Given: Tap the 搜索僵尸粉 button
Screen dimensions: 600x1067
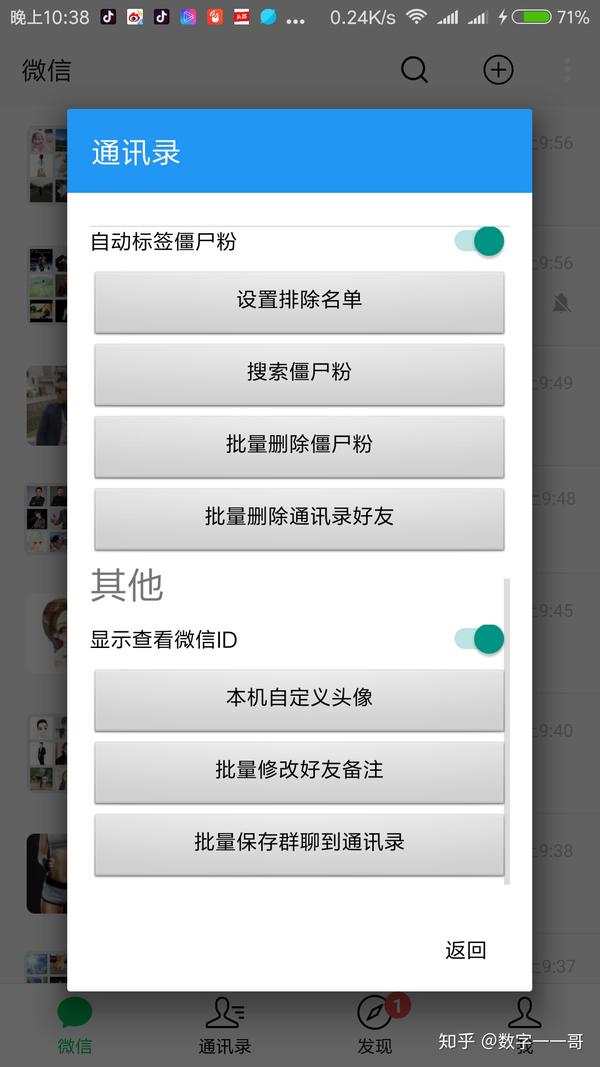Looking at the screenshot, I should pos(299,372).
